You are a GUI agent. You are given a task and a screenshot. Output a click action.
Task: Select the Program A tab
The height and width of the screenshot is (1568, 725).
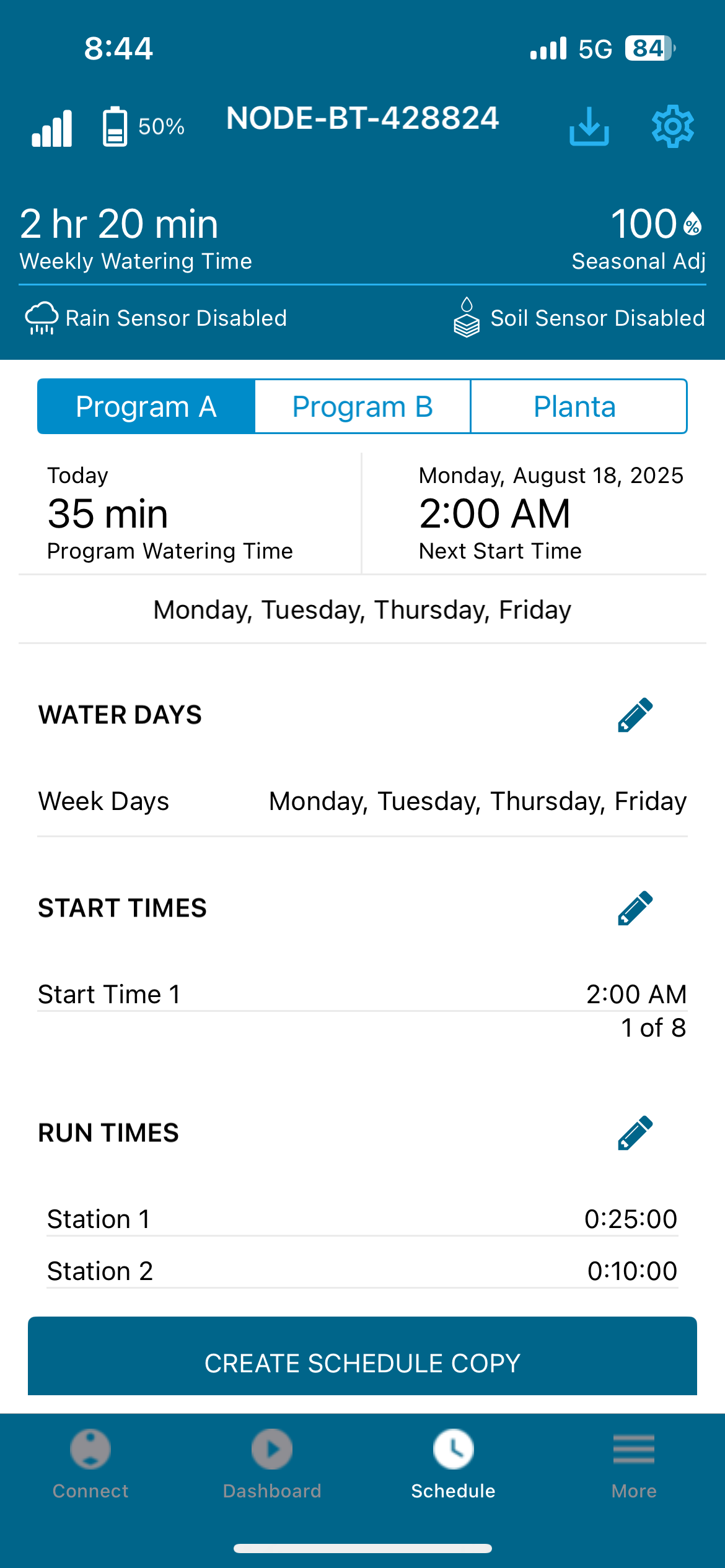(x=146, y=407)
